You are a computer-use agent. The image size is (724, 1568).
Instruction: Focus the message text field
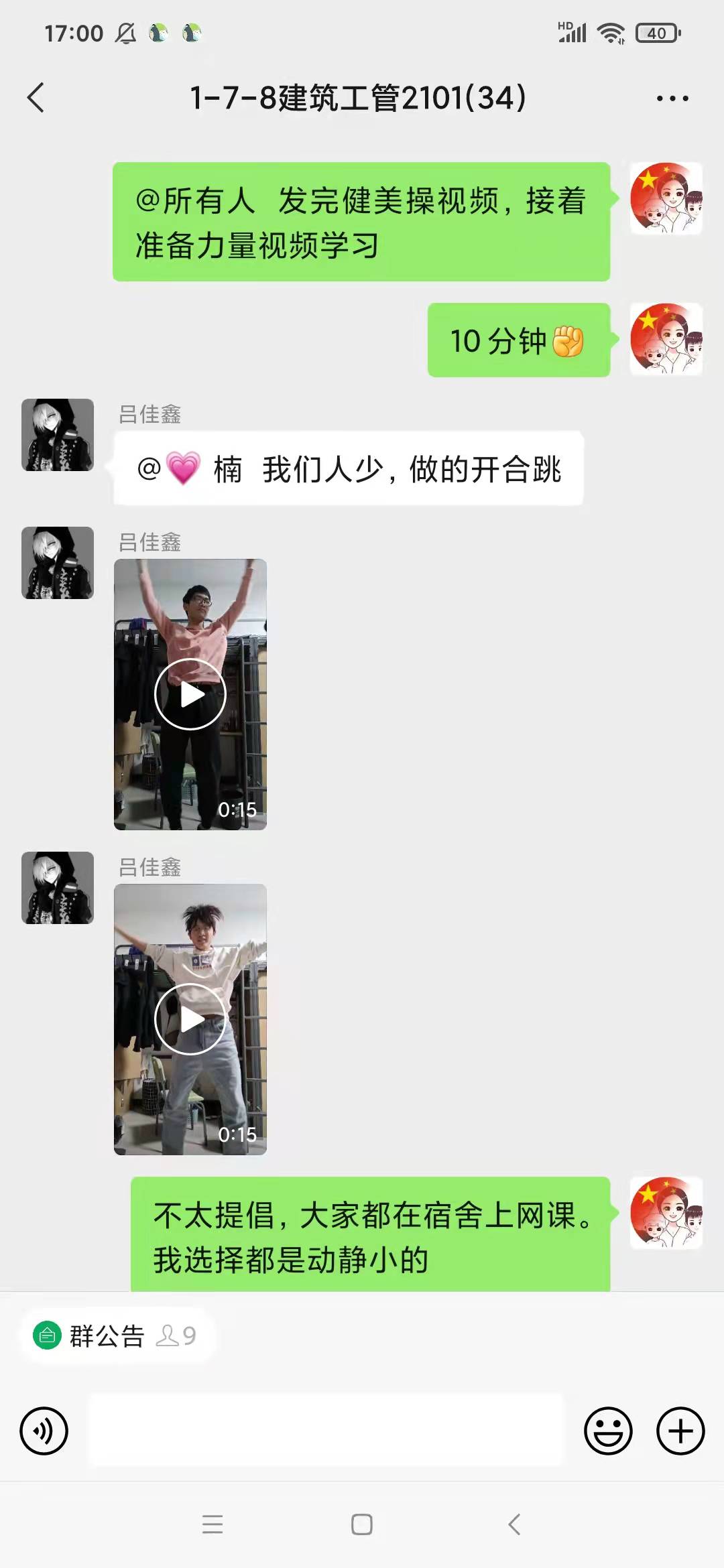point(326,1431)
